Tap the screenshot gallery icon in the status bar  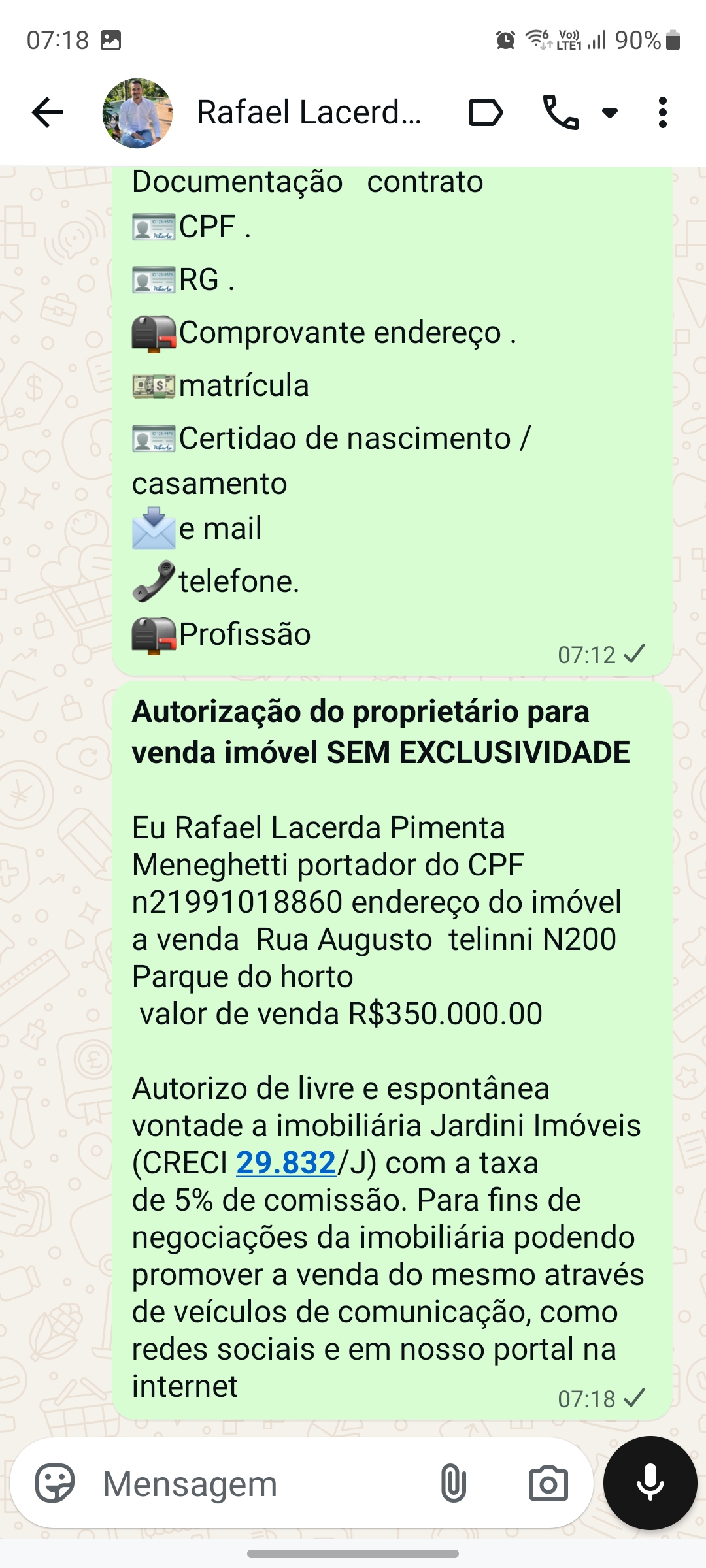tap(111, 41)
